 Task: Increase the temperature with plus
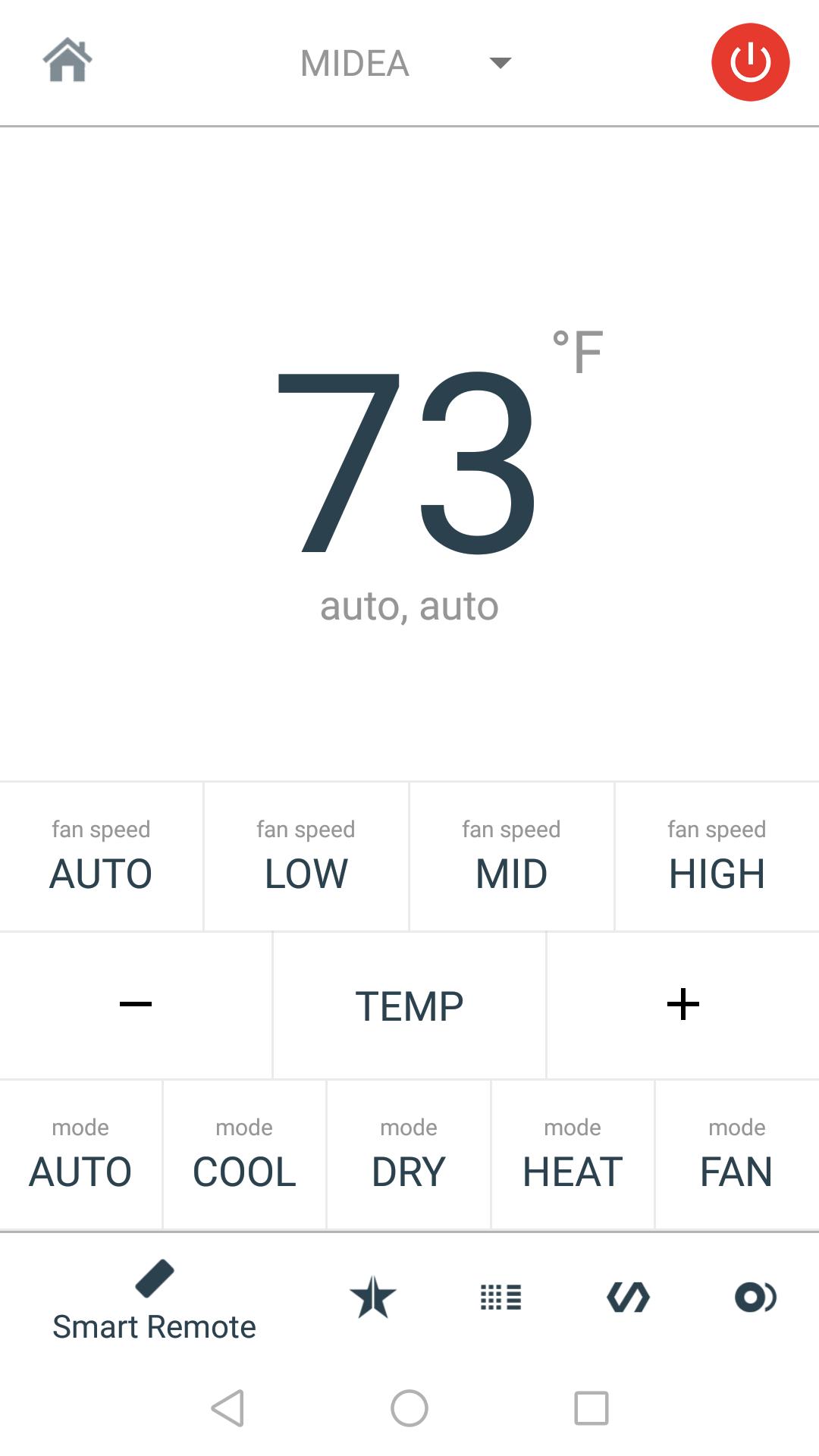(x=682, y=1005)
